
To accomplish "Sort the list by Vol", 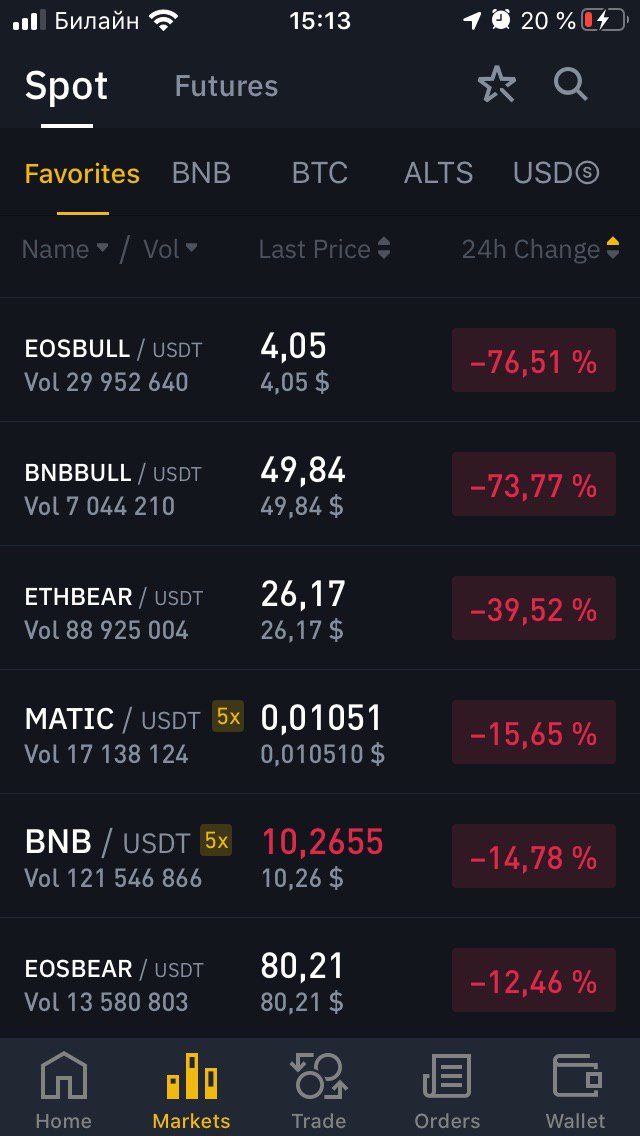I will (x=170, y=249).
